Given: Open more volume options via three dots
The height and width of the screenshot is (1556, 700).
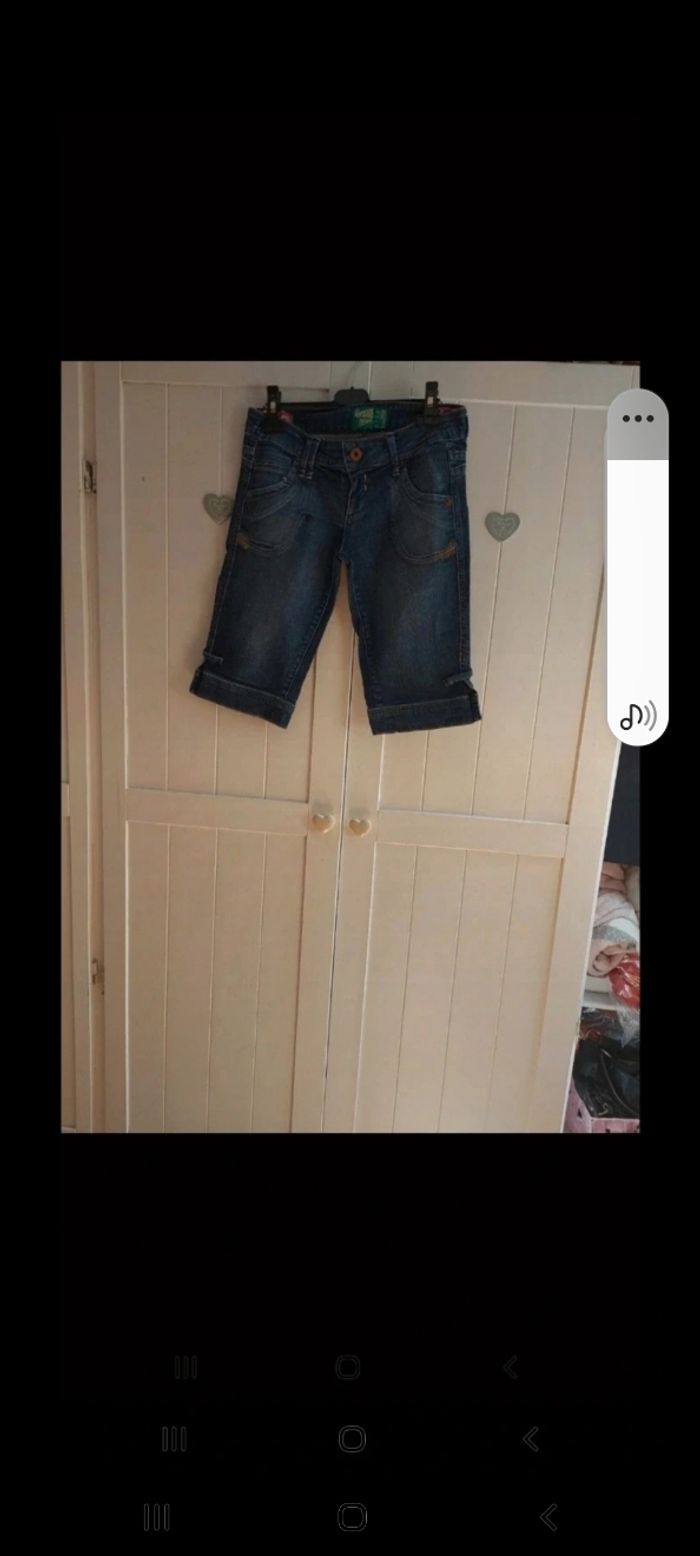Looking at the screenshot, I should (637, 418).
